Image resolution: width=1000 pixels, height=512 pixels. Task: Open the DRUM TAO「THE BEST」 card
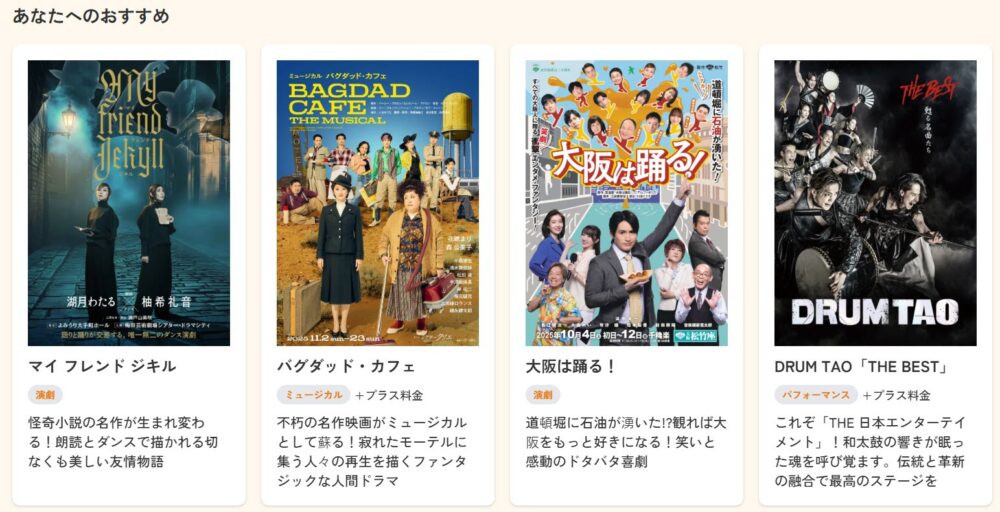point(875,204)
